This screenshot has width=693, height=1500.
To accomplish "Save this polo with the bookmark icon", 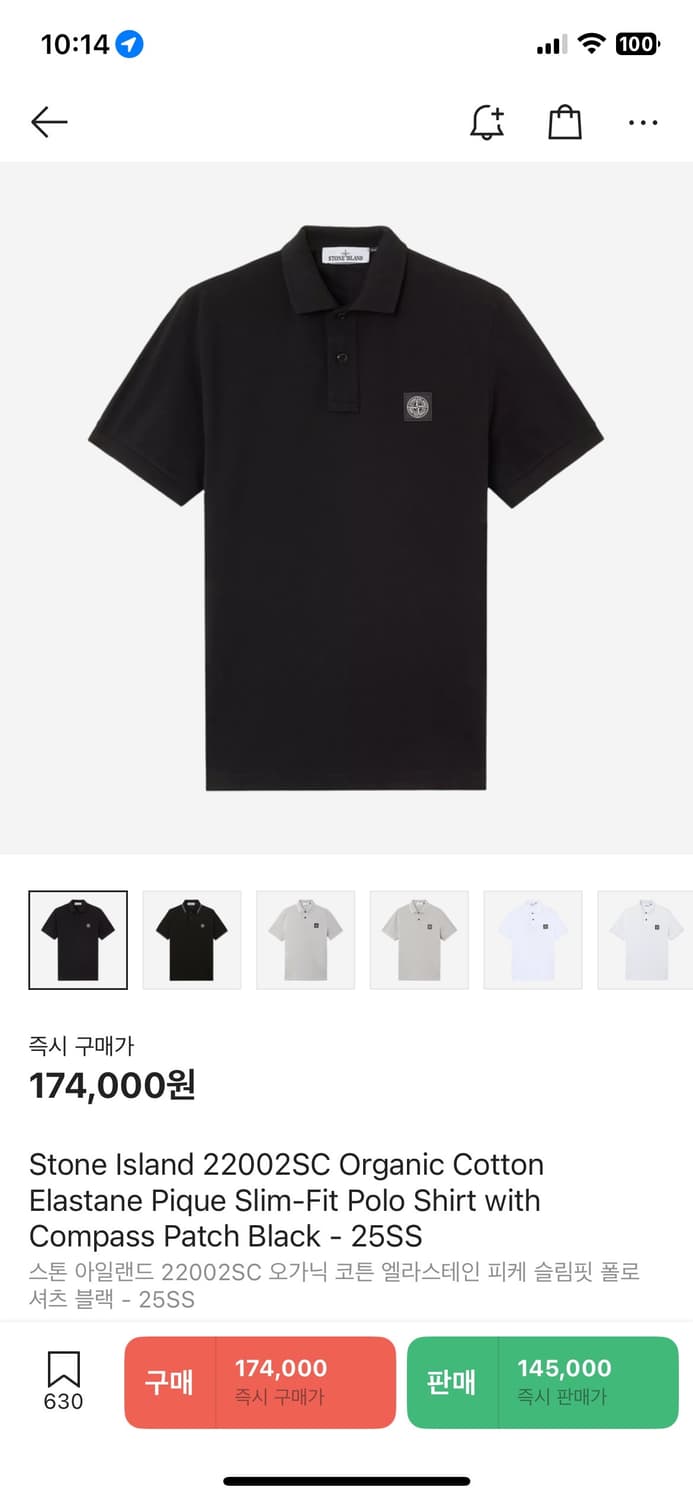I will pos(63,1370).
